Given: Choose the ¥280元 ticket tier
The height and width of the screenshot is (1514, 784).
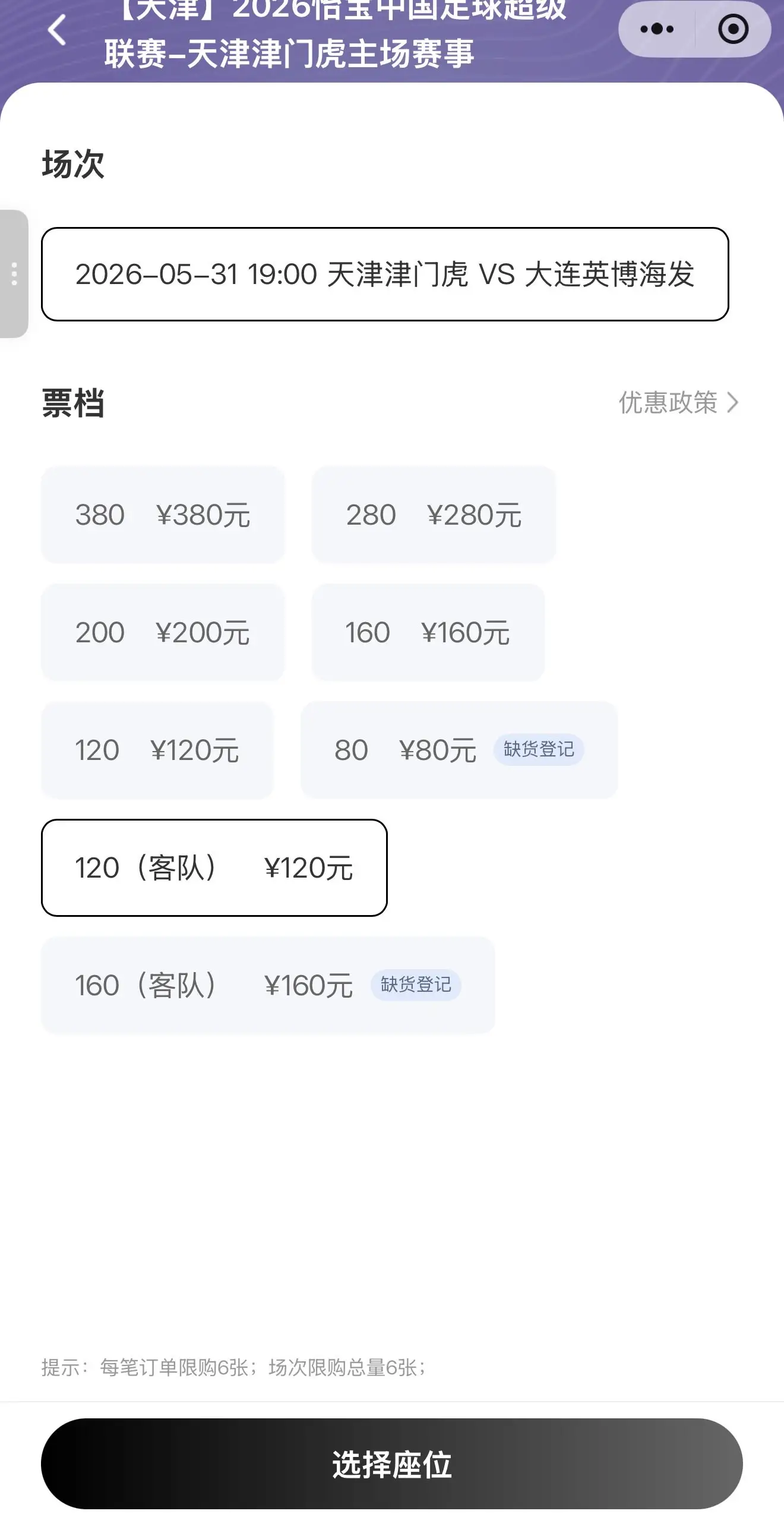Looking at the screenshot, I should [434, 515].
